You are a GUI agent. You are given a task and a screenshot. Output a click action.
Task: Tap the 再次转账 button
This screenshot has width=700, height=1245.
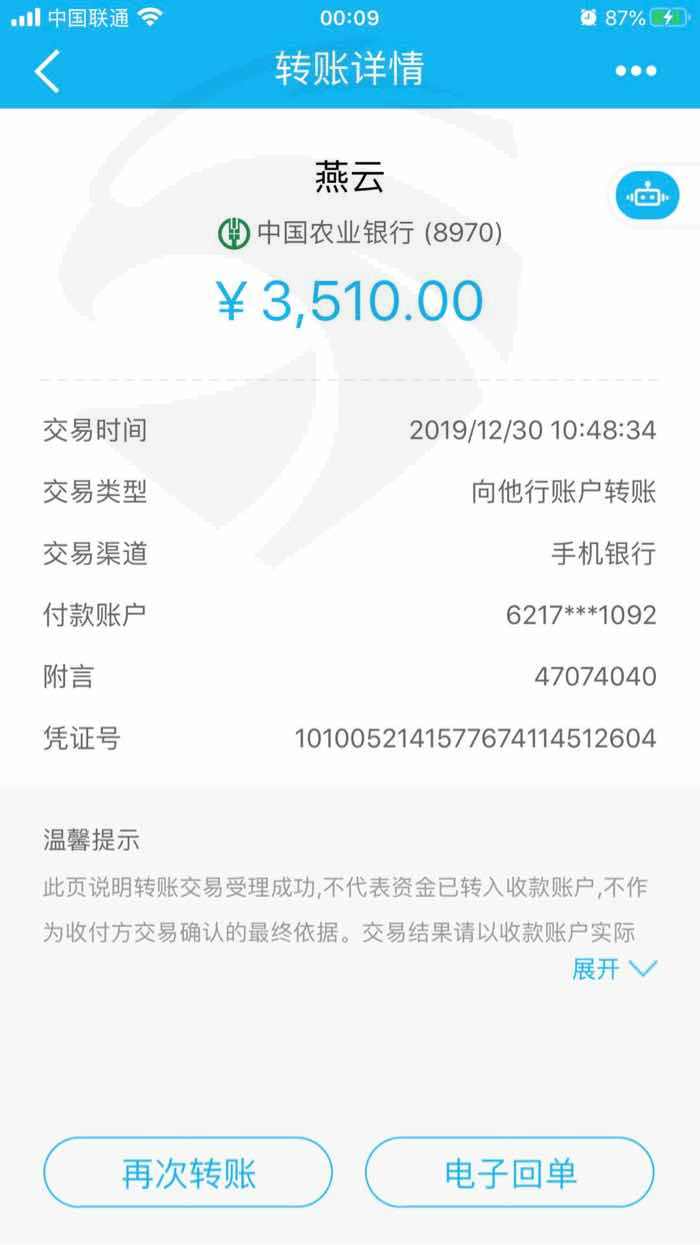(188, 1173)
